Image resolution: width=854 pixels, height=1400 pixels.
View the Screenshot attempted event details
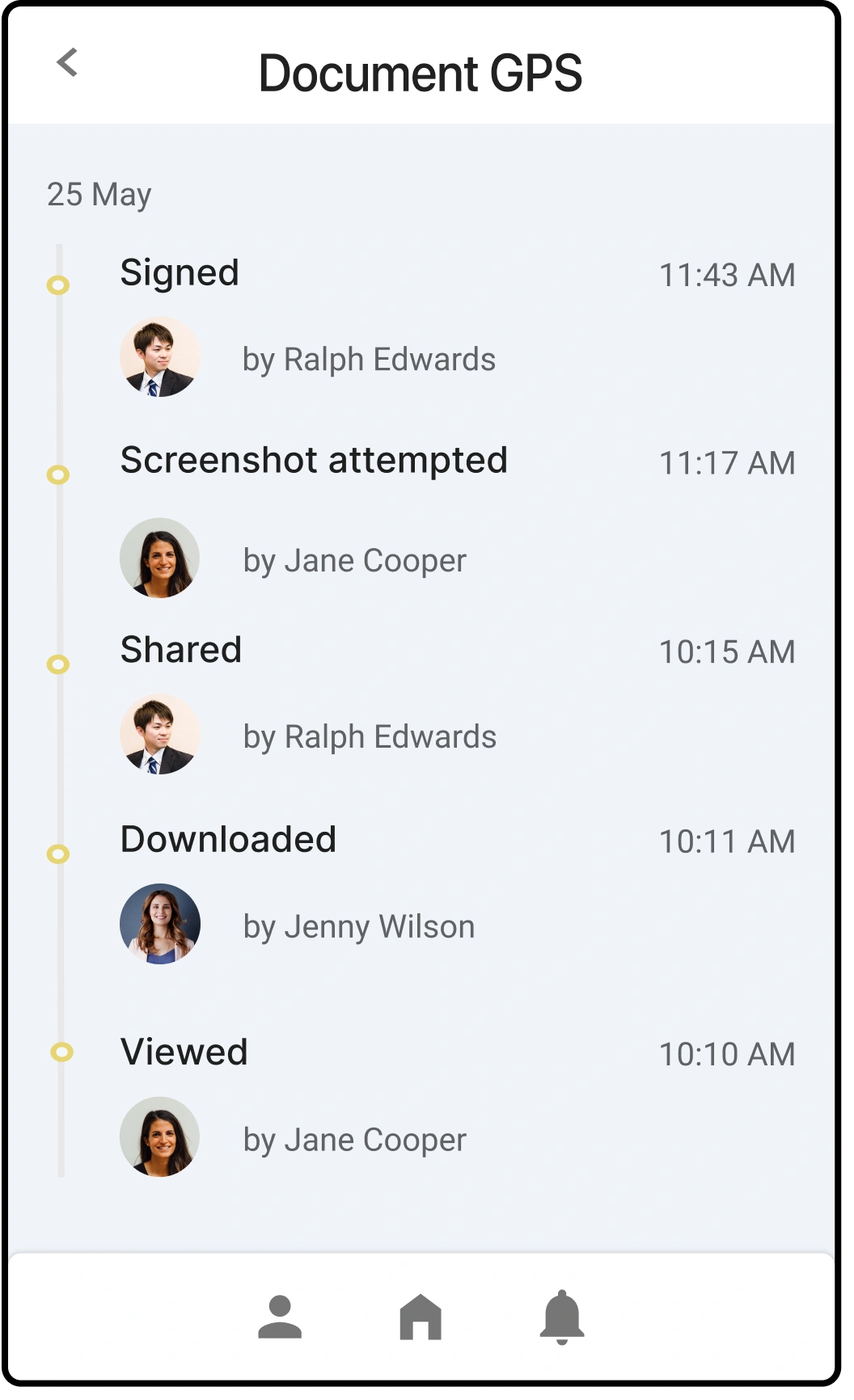(x=314, y=461)
